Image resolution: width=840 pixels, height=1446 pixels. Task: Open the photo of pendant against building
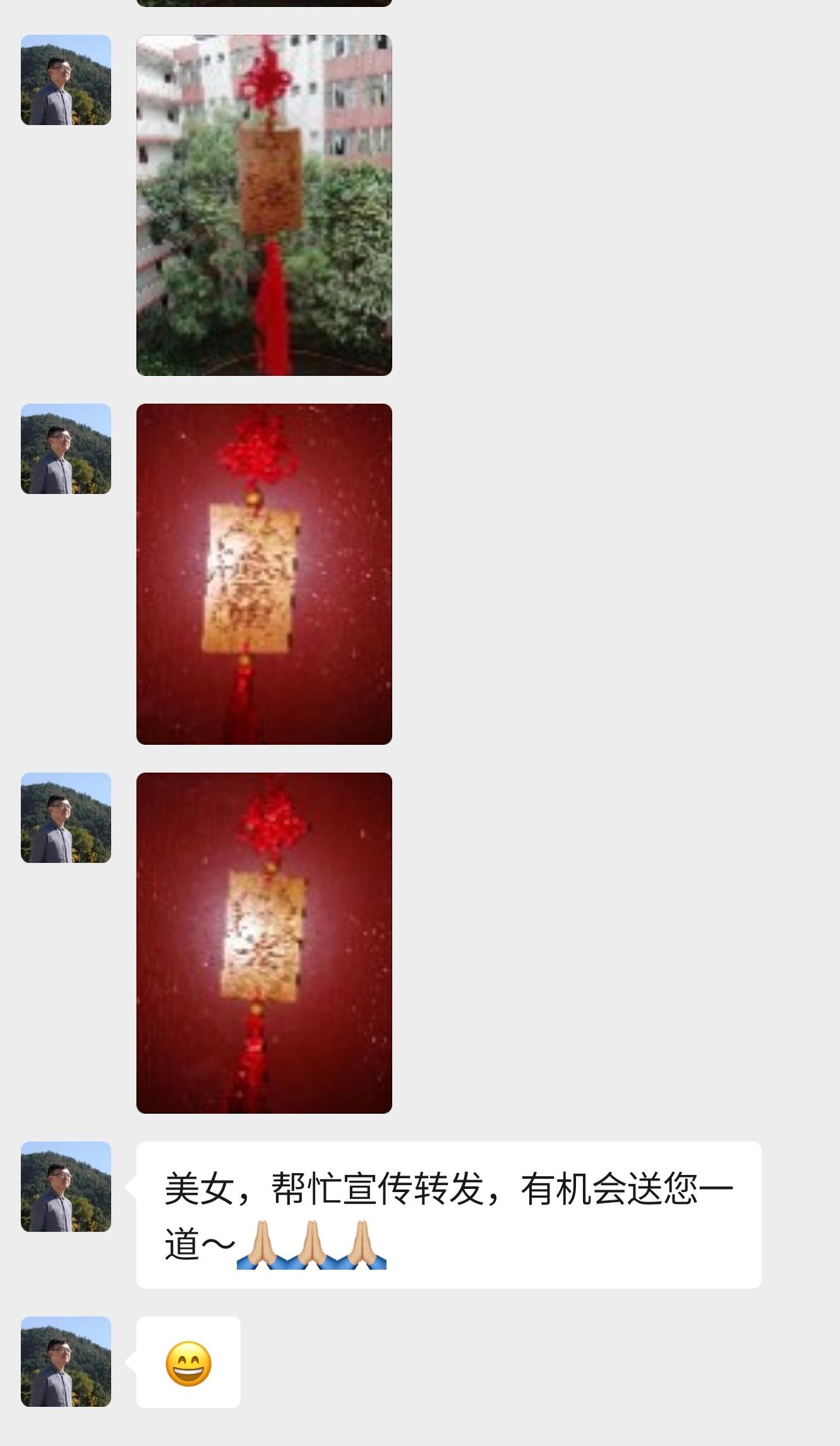click(x=264, y=205)
